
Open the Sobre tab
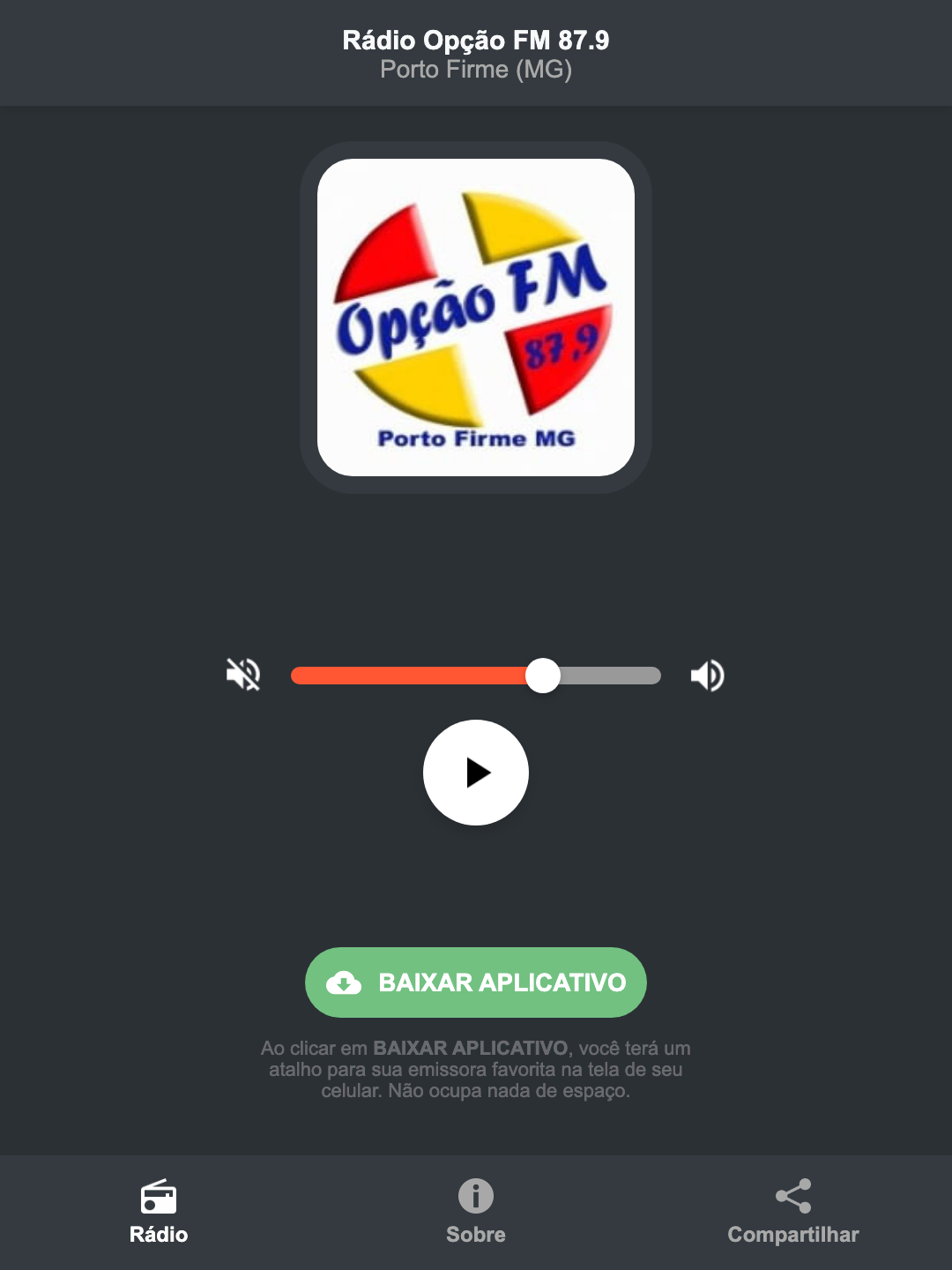coord(475,1215)
